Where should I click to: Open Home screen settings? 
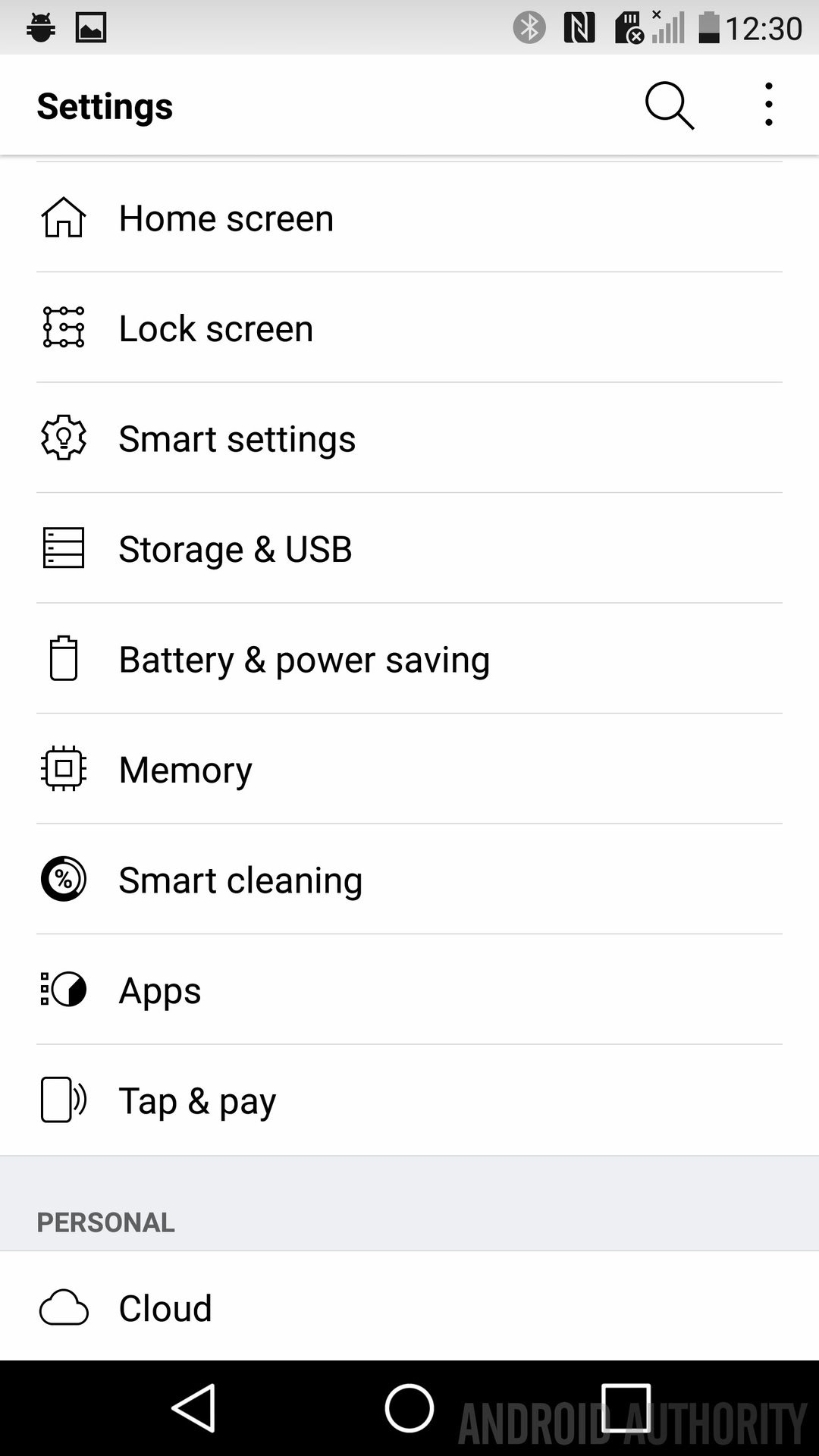(x=226, y=218)
